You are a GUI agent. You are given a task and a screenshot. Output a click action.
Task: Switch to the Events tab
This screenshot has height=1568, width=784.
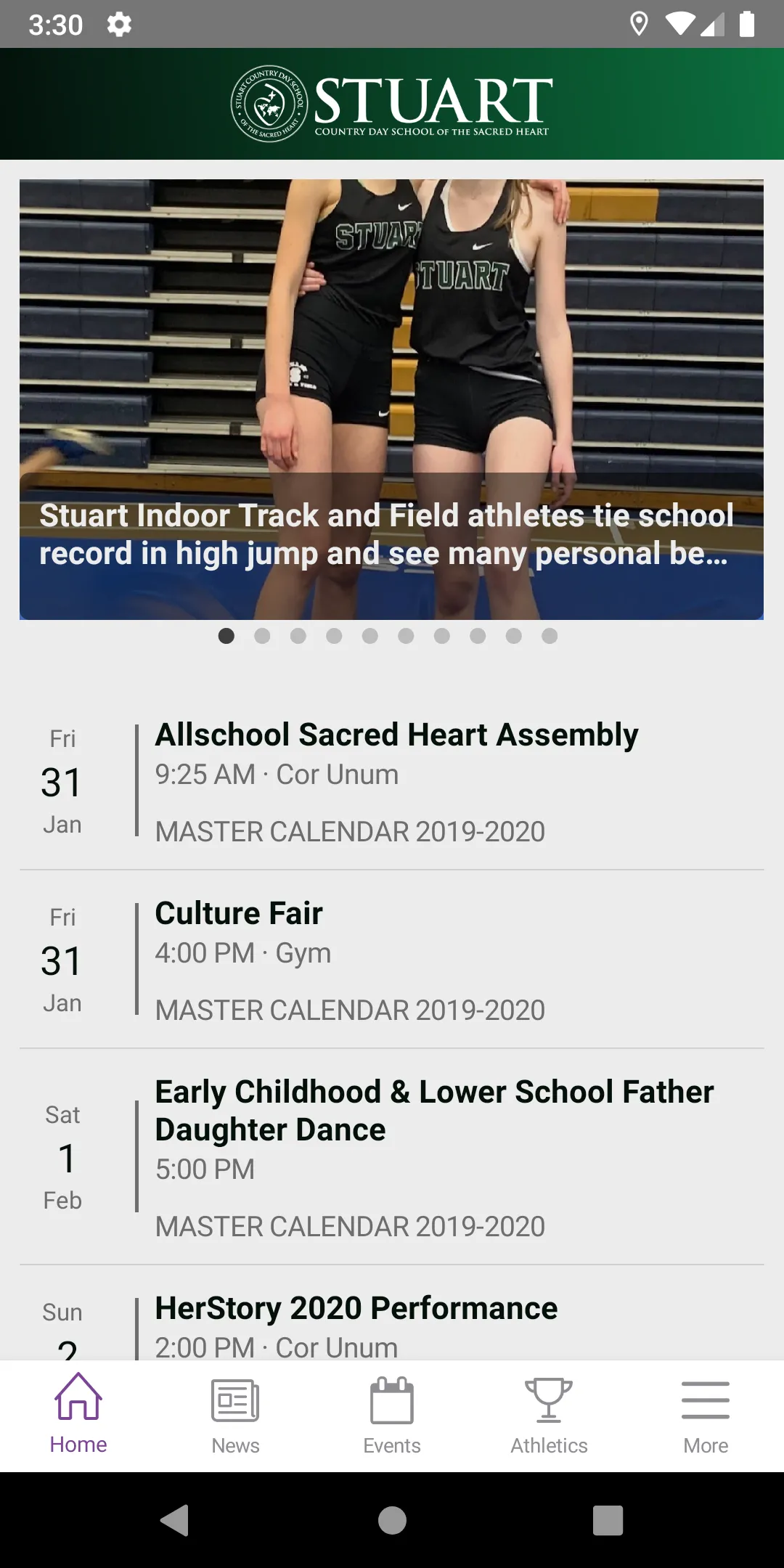(x=392, y=1416)
